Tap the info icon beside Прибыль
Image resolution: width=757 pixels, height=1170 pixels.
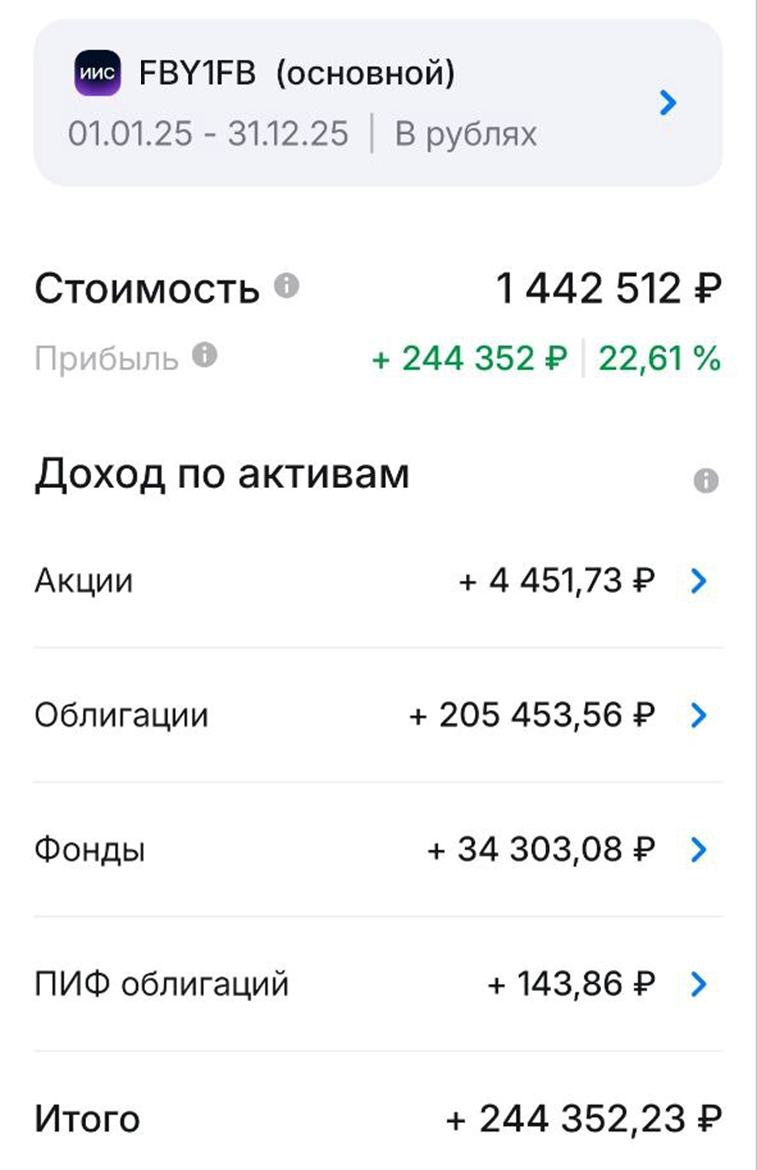(x=204, y=353)
